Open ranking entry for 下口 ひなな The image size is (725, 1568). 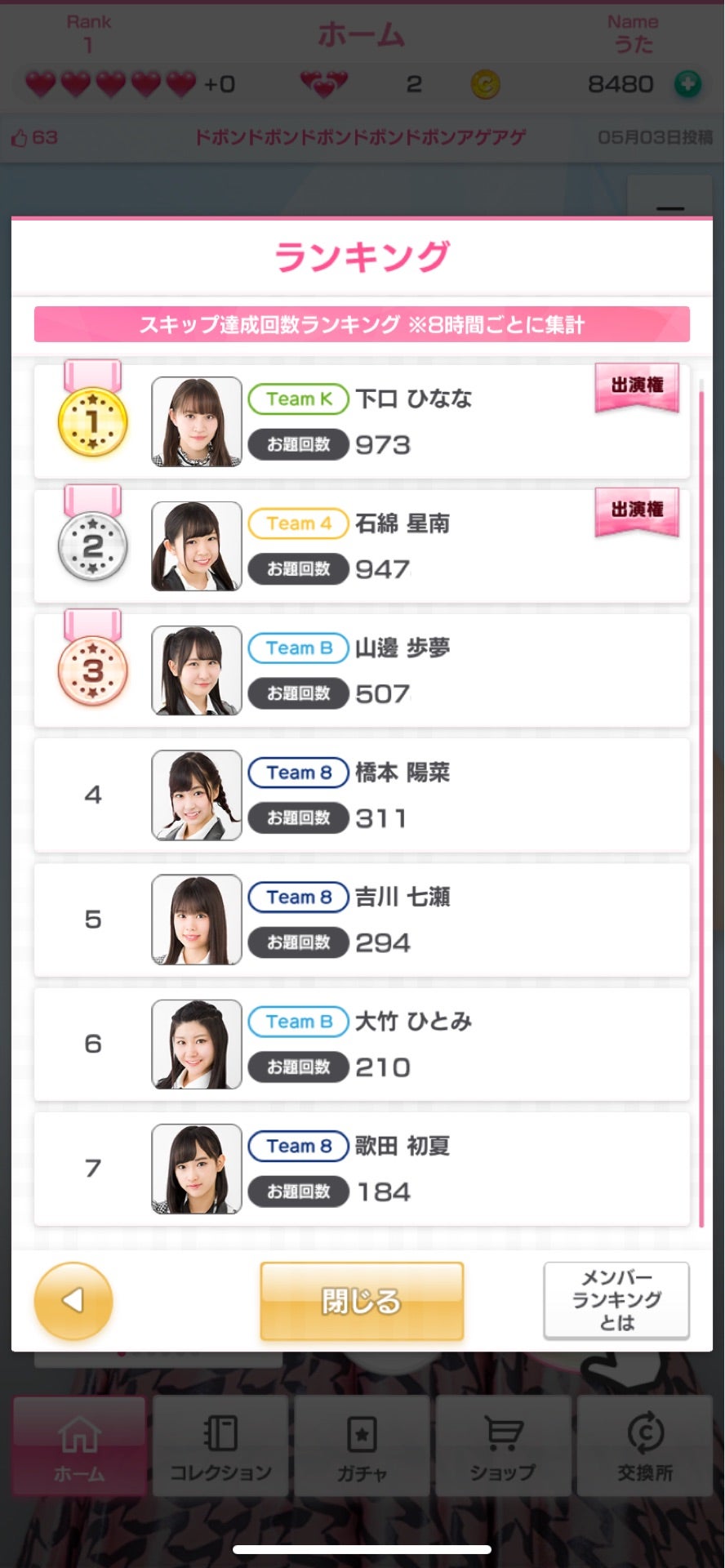click(x=362, y=421)
